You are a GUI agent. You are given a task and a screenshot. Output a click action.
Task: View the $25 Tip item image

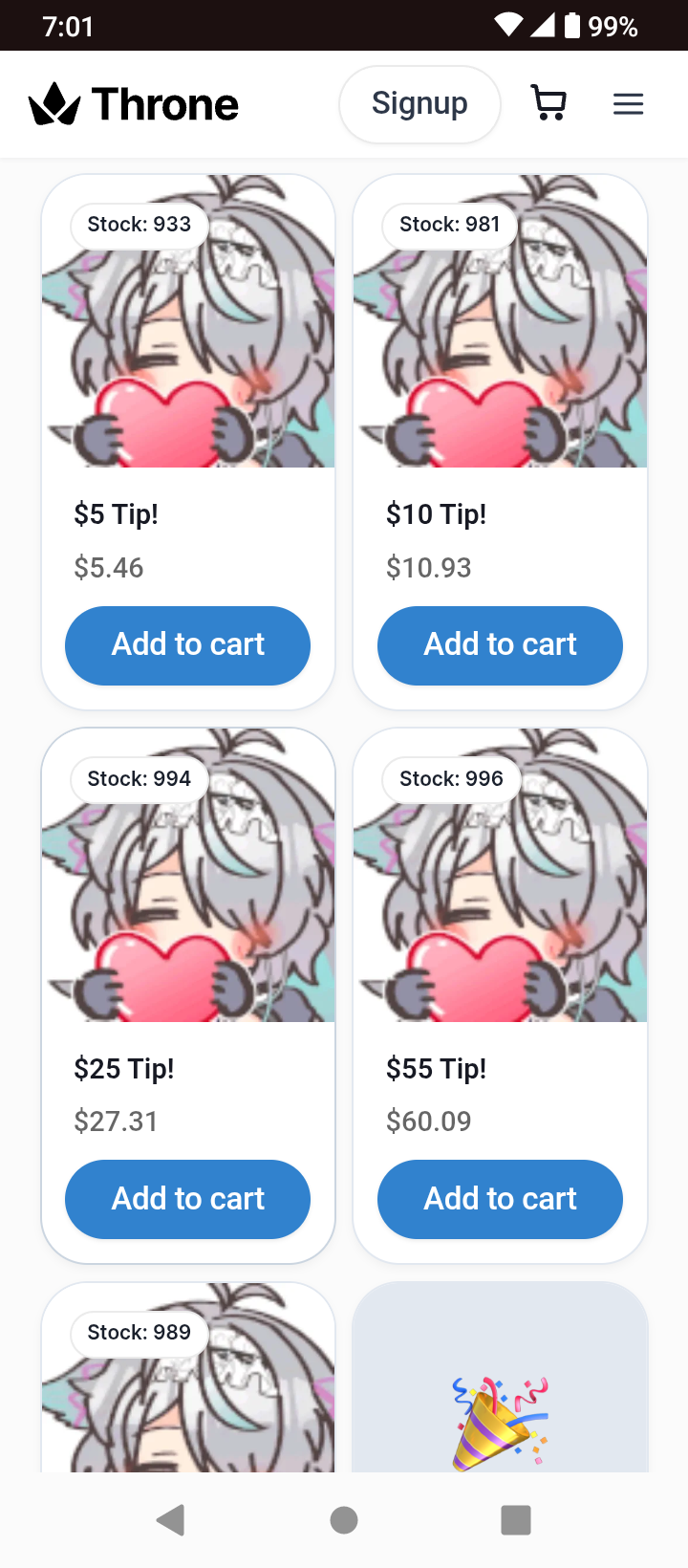(188, 889)
